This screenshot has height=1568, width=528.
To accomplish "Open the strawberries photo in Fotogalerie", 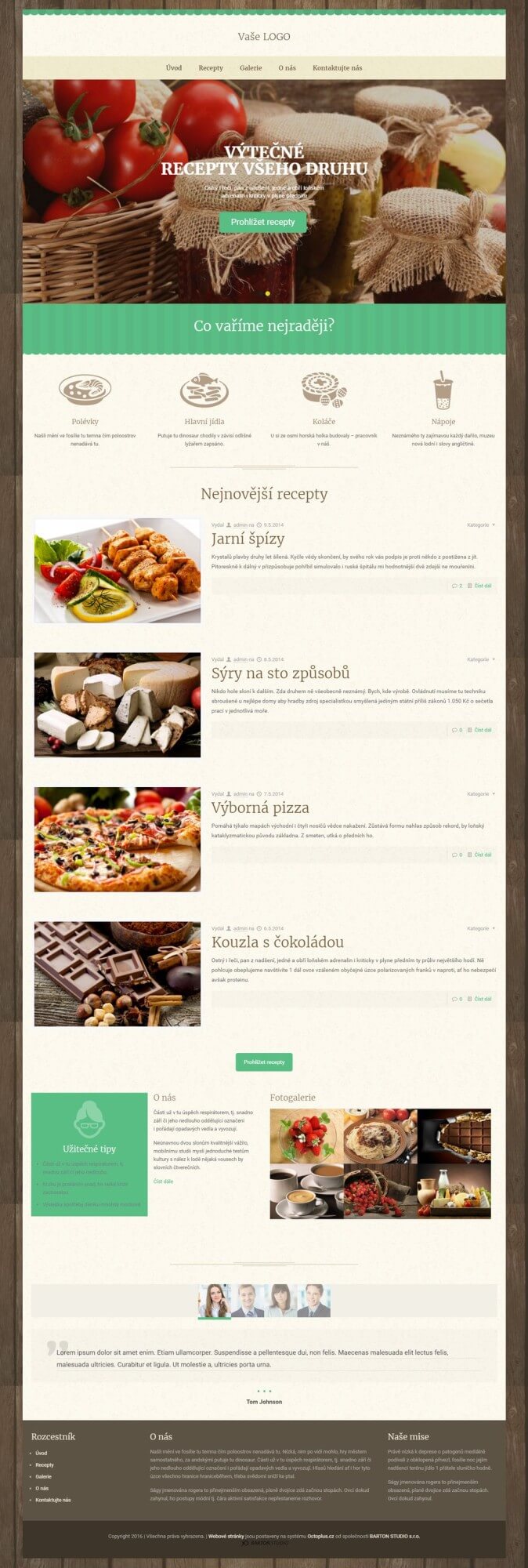I will click(306, 1135).
